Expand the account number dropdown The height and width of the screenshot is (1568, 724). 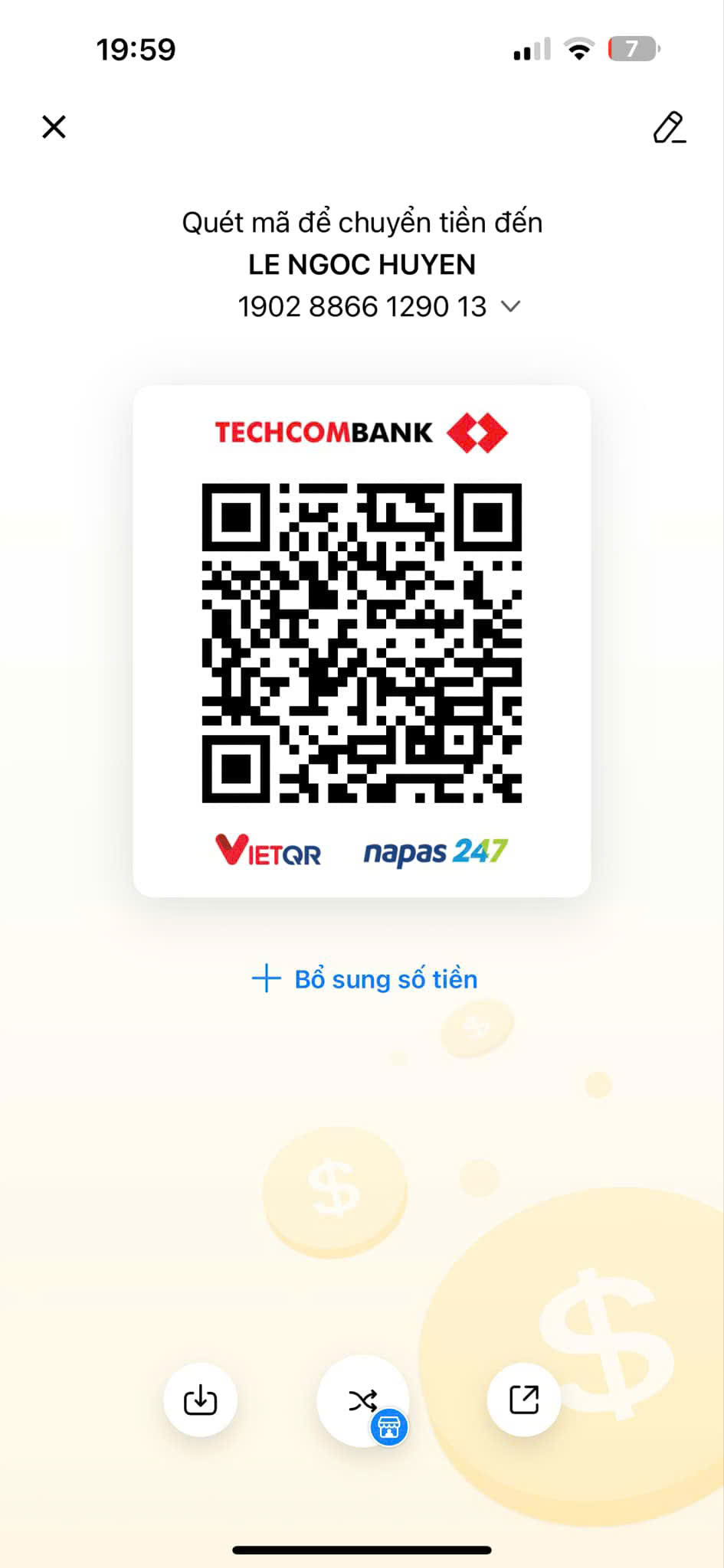[510, 307]
